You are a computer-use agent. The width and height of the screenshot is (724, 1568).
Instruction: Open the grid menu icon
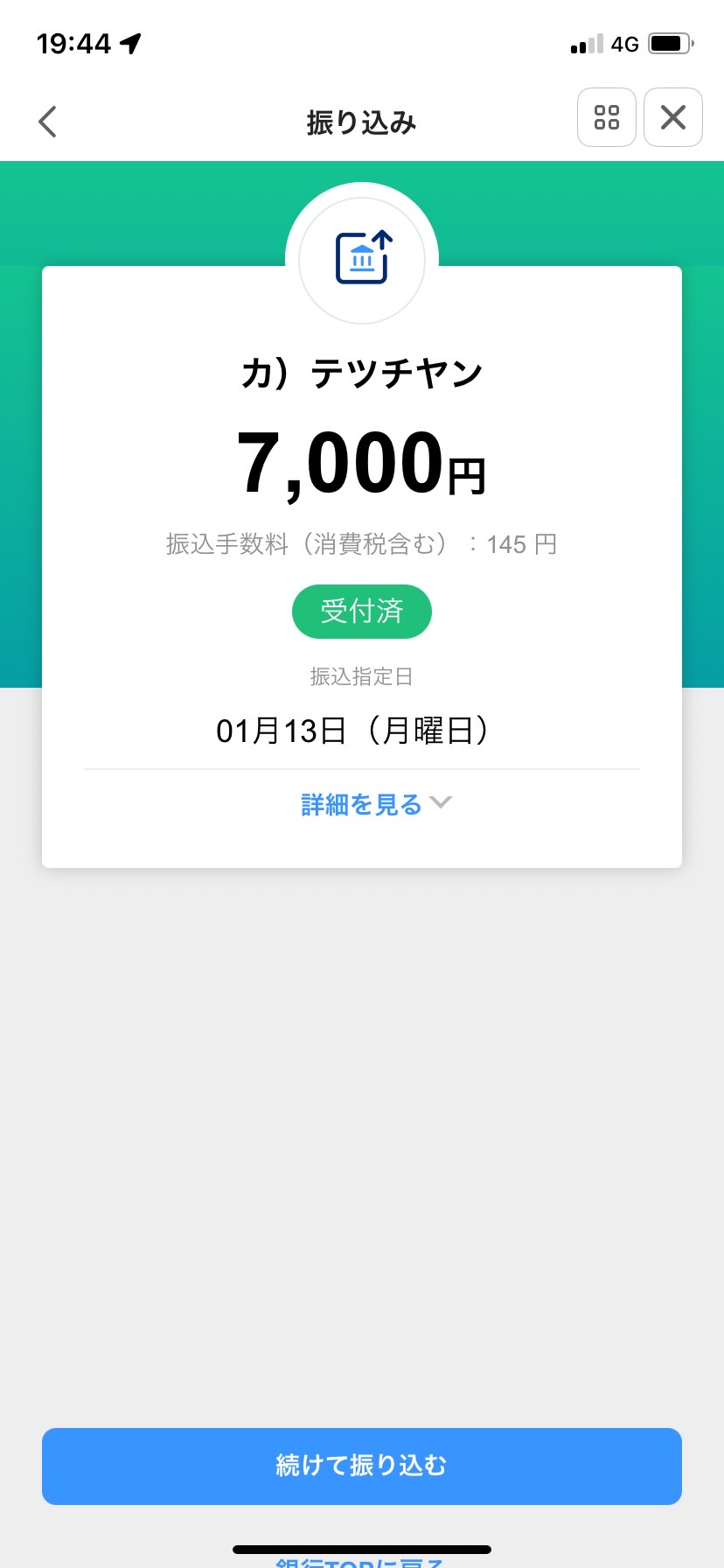coord(607,117)
